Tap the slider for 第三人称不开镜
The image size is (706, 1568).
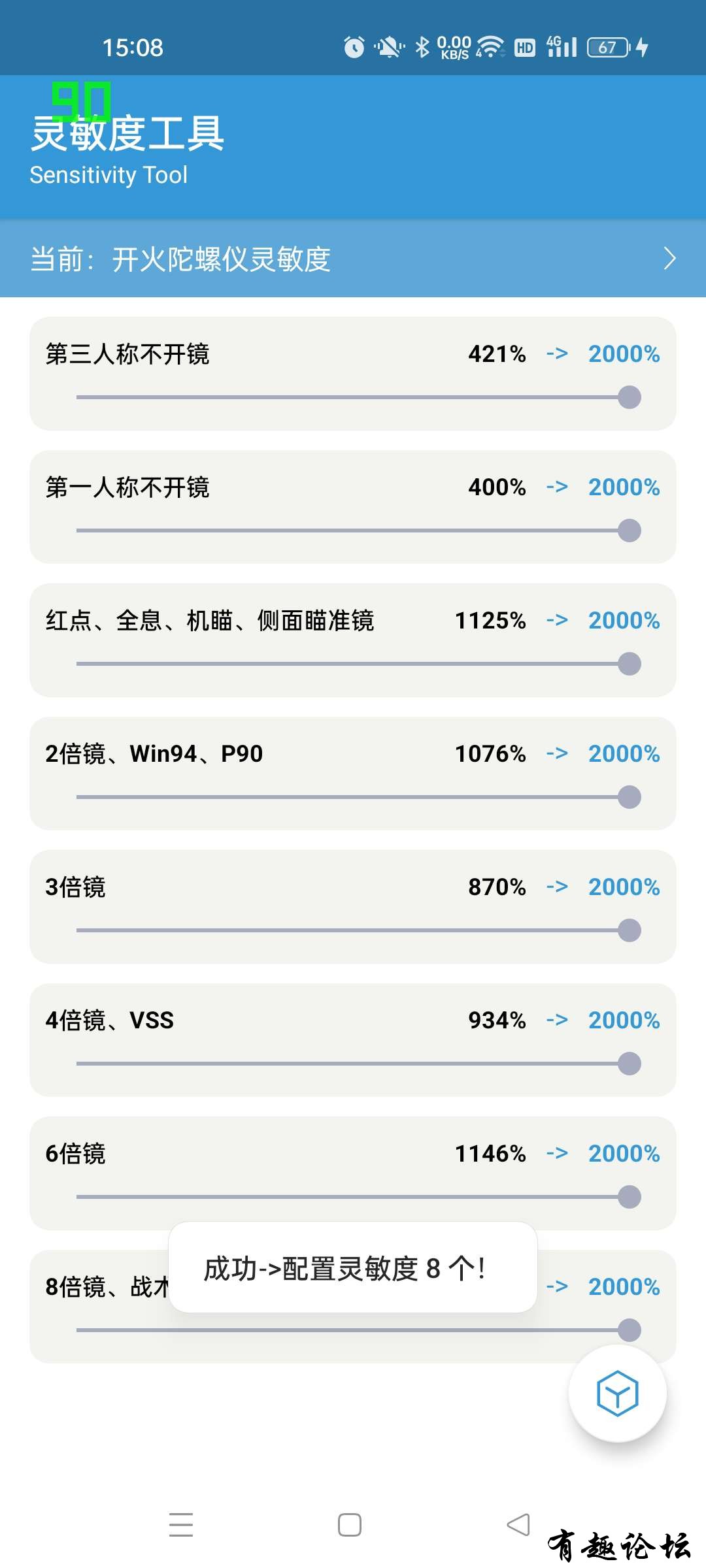click(x=353, y=397)
